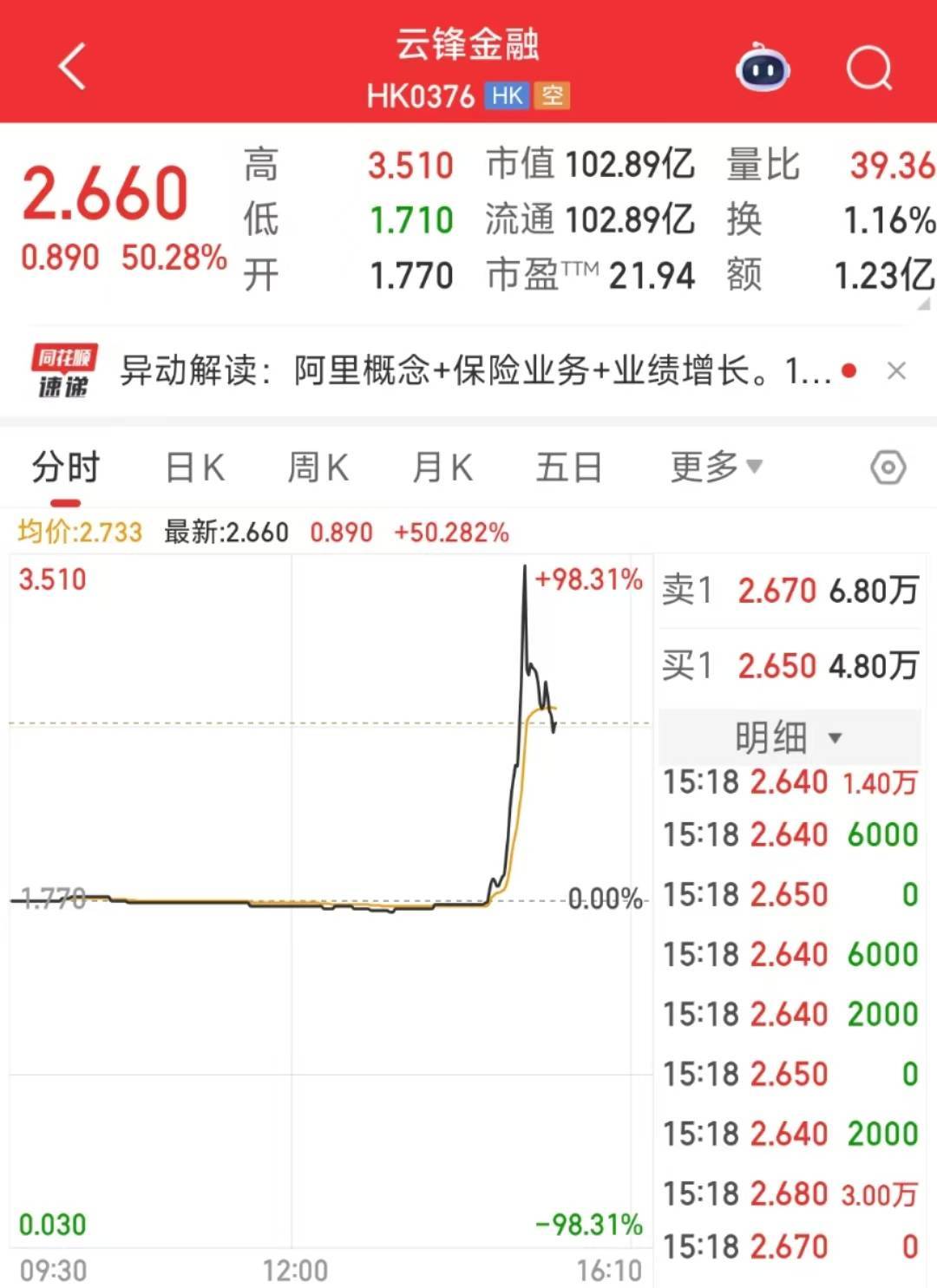This screenshot has width=937, height=1288.
Task: Switch to the 日K tab
Action: [x=194, y=467]
